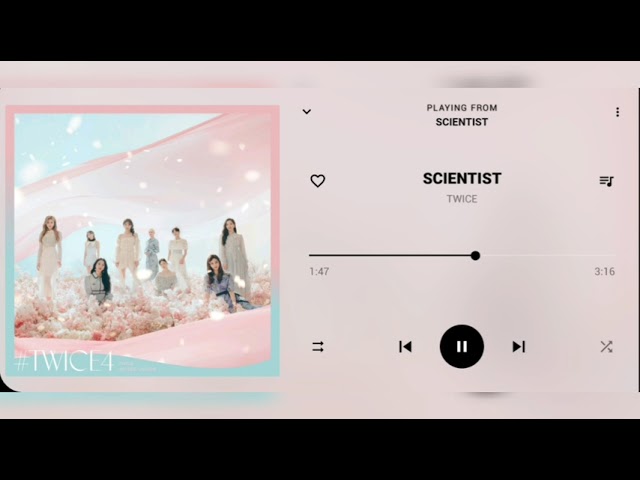640x480 pixels.
Task: Like the song SCIENTIST
Action: tap(318, 181)
